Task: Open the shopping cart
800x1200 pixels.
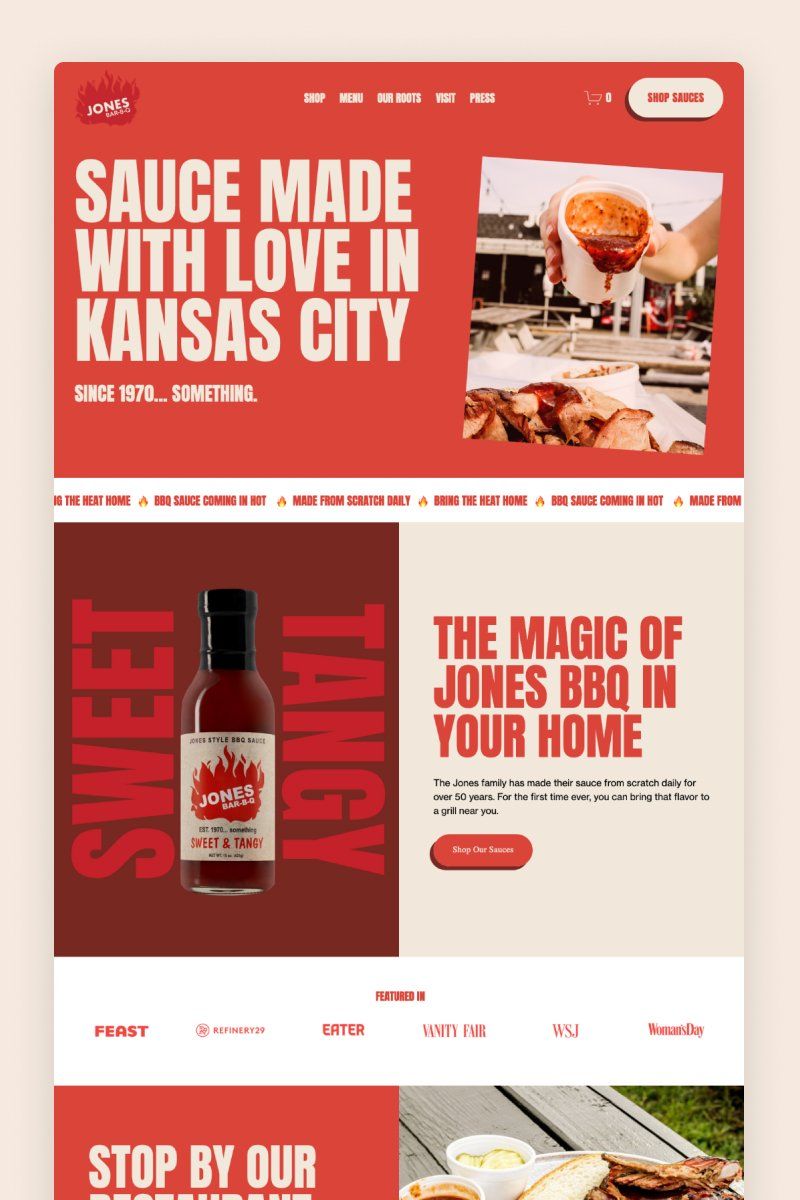Action: (597, 98)
